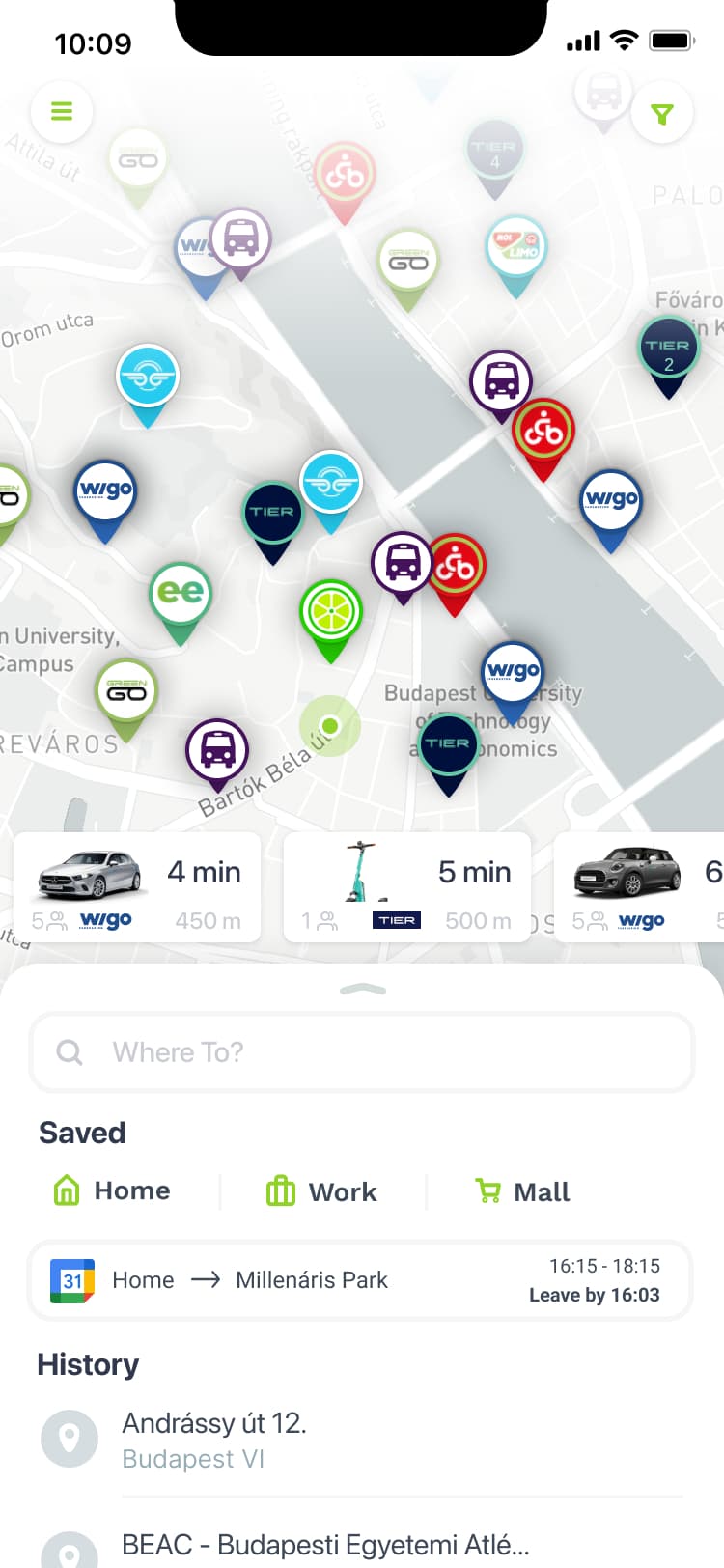Screen dimensions: 724x1568
Task: Open the wigo car card, 4 min away
Action: (137, 887)
